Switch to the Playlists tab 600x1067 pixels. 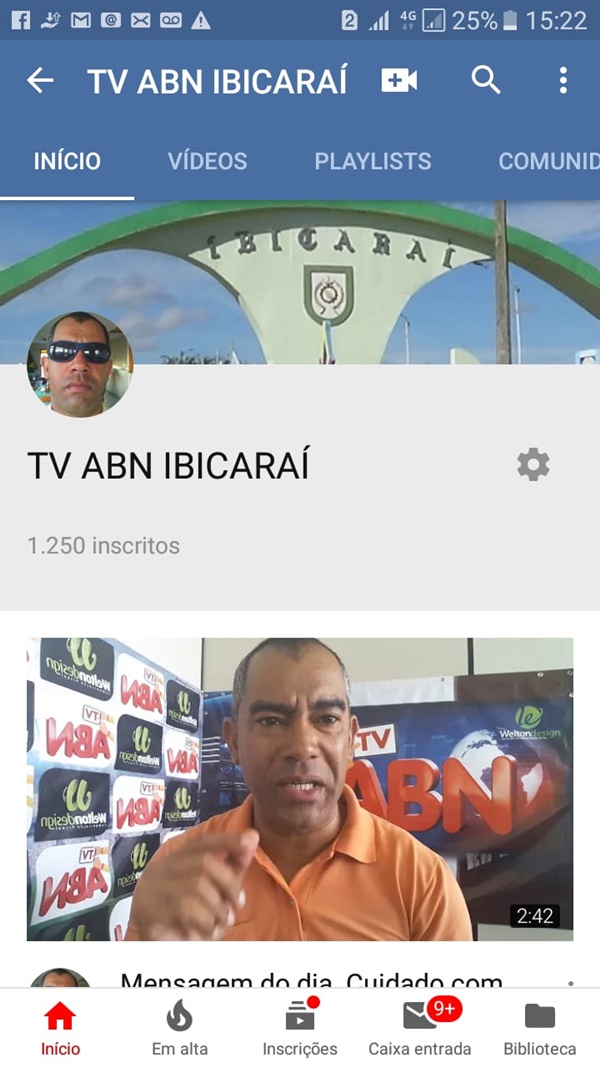[x=373, y=161]
